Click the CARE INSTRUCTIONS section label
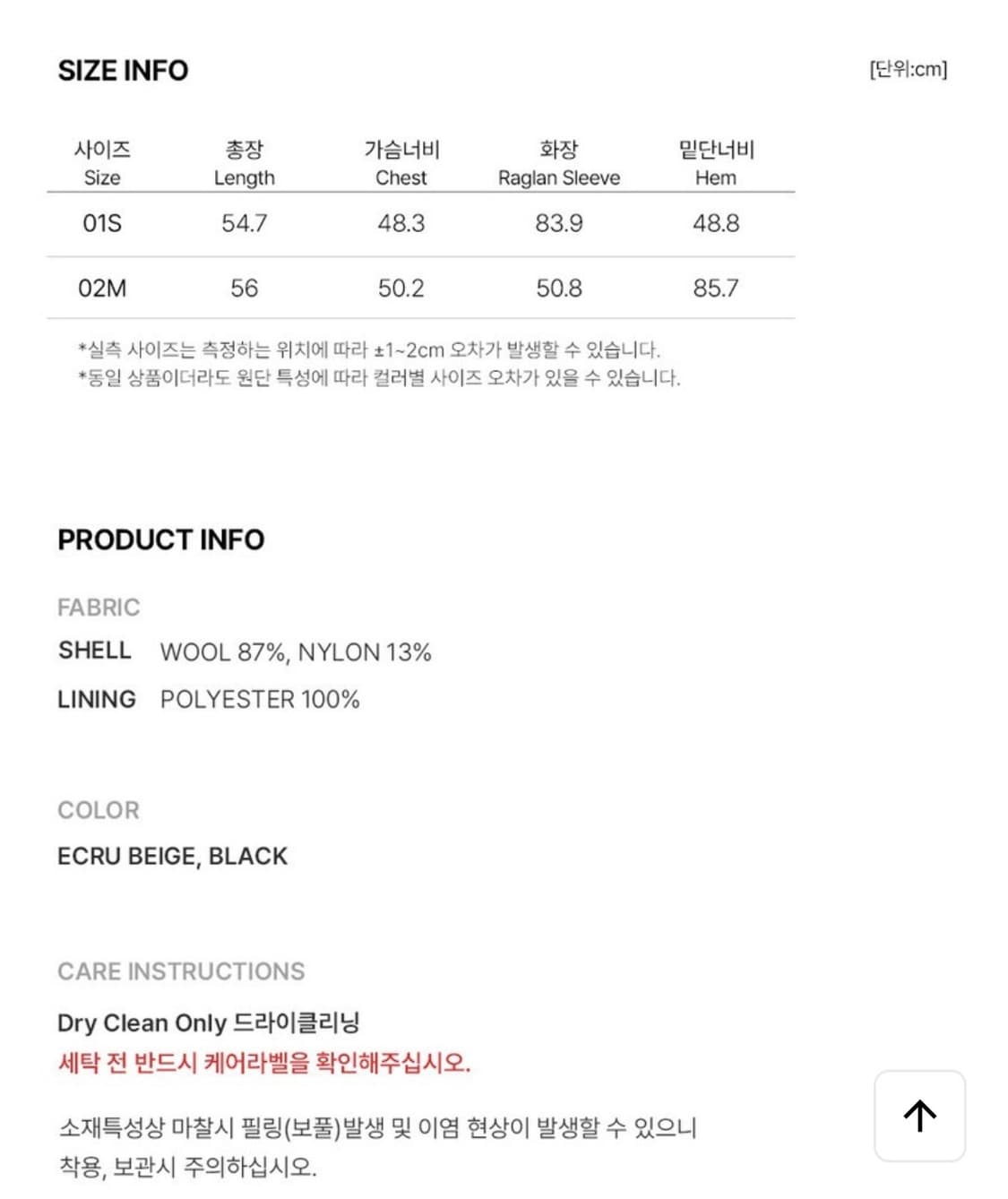Viewport: 1008px width, 1199px height. click(x=181, y=970)
